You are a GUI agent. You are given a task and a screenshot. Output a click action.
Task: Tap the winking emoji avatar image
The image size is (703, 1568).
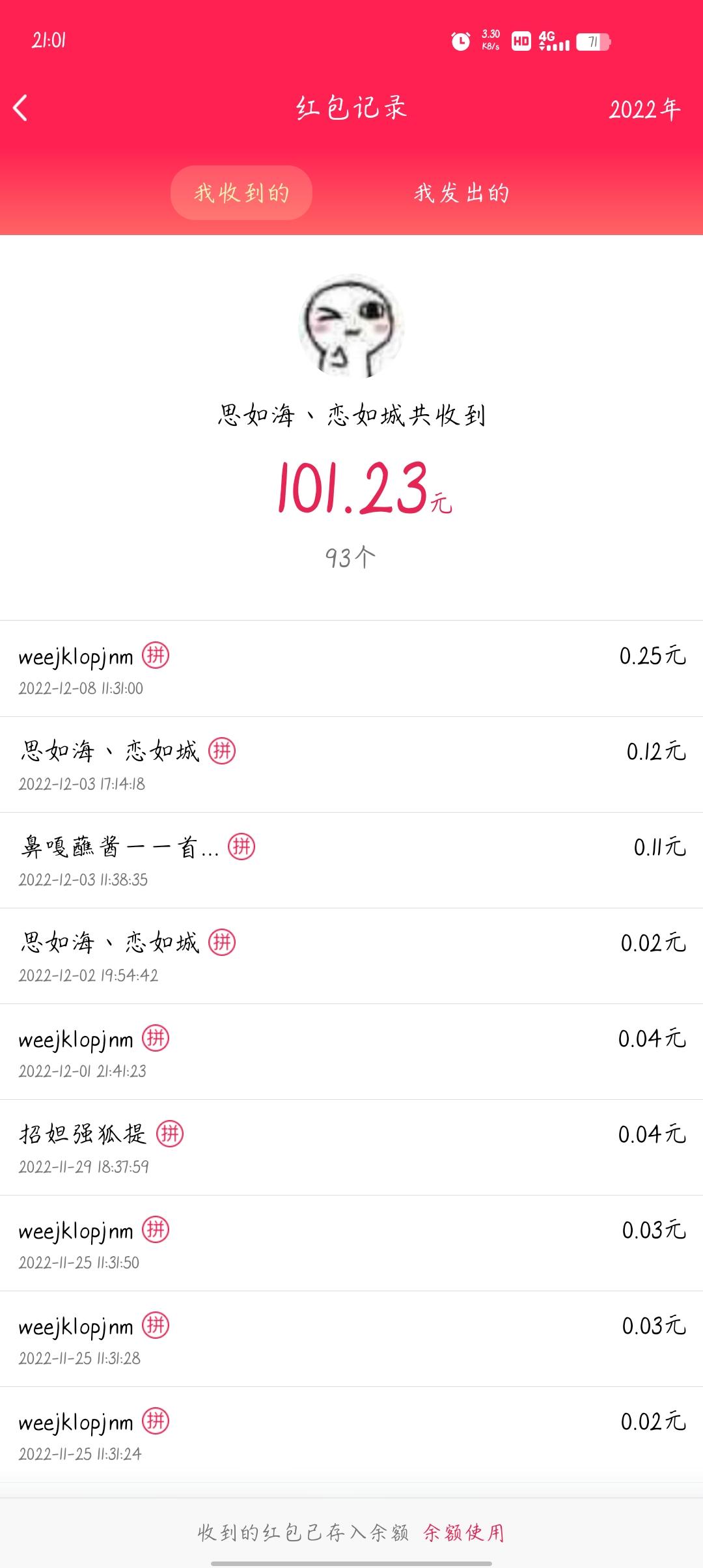coord(351,326)
